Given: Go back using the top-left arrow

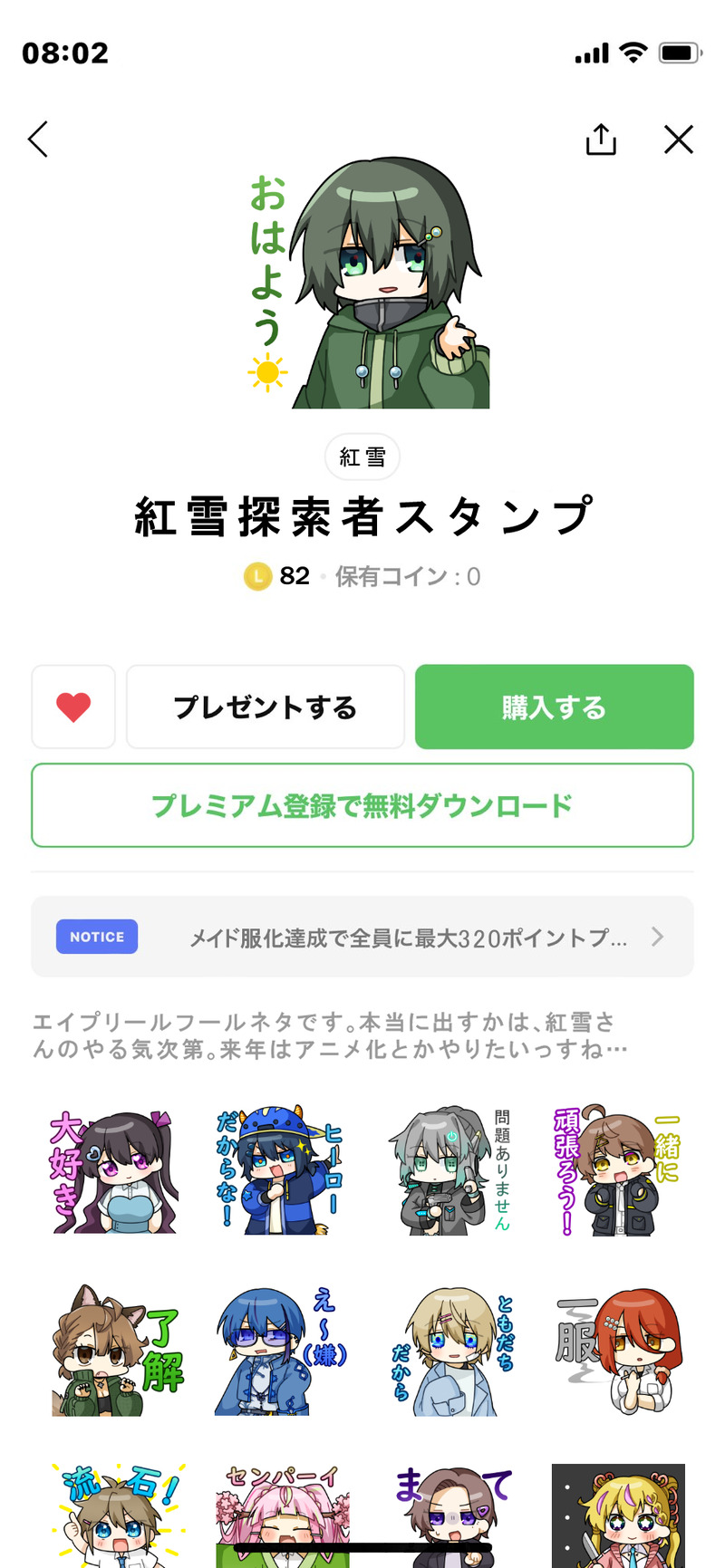Looking at the screenshot, I should tap(38, 139).
